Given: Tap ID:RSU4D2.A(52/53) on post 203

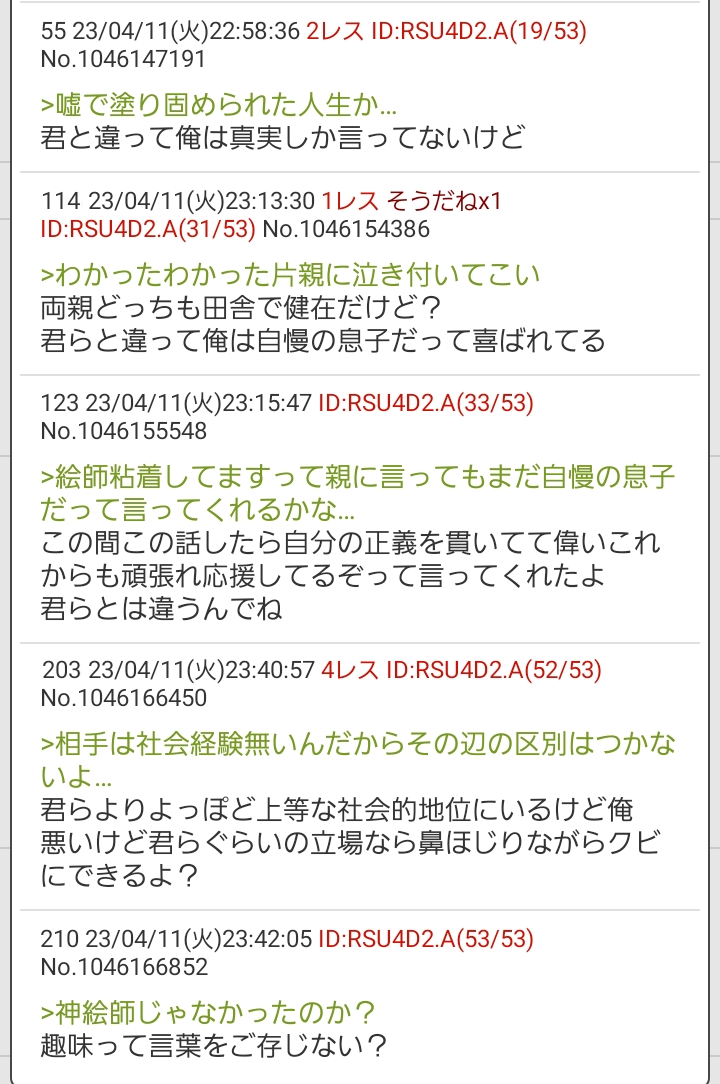Looking at the screenshot, I should pyautogui.click(x=494, y=670).
